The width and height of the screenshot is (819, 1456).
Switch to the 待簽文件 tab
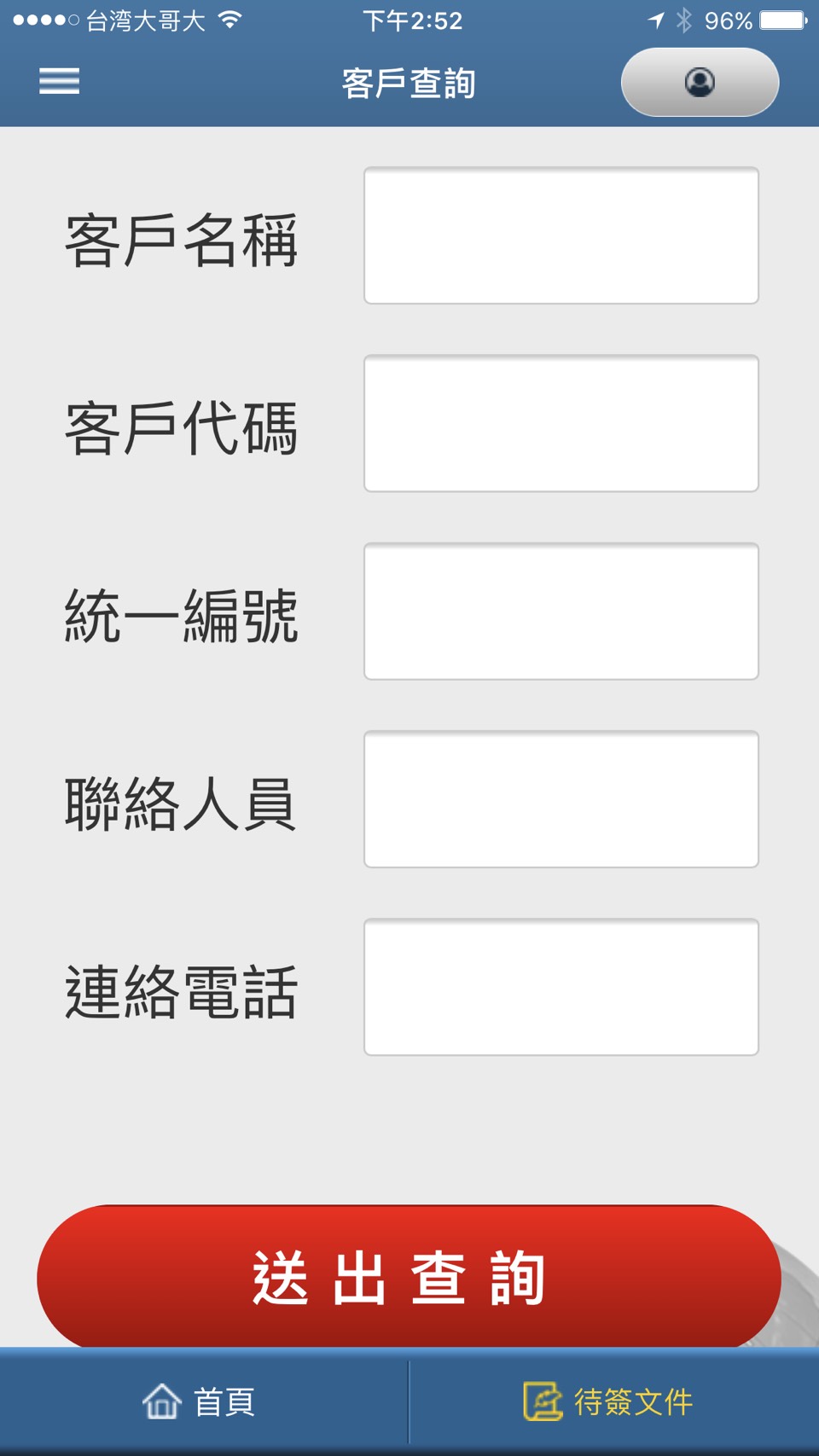(609, 1401)
